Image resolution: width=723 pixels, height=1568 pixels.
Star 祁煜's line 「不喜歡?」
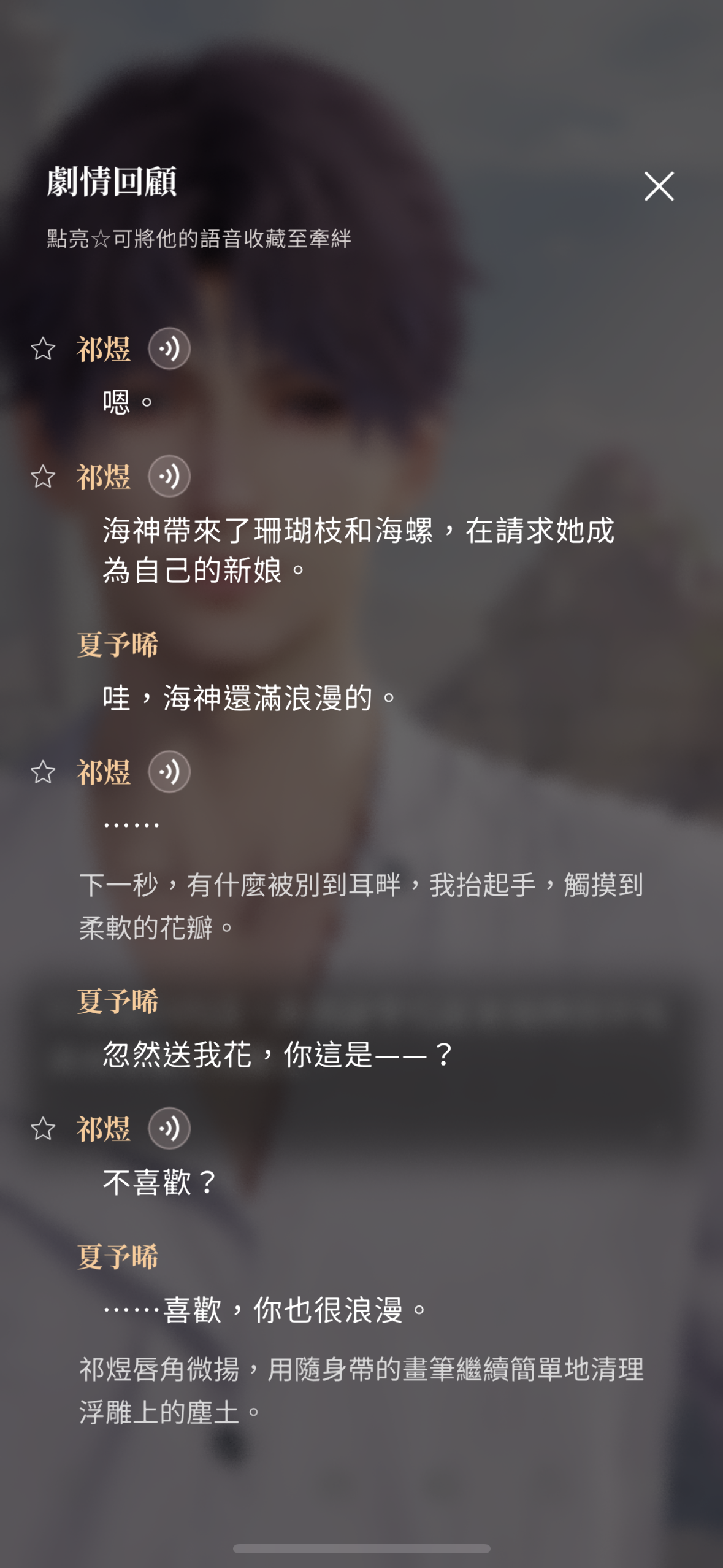pos(43,1129)
